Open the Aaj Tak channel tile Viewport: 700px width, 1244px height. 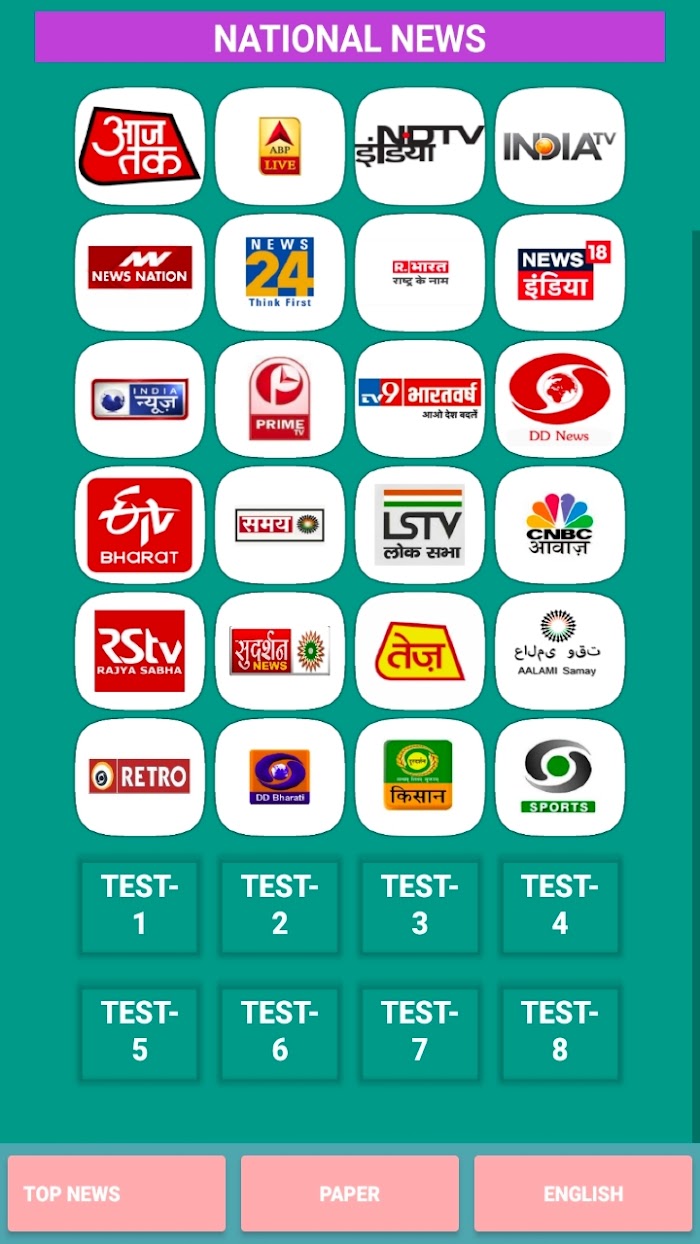click(140, 146)
